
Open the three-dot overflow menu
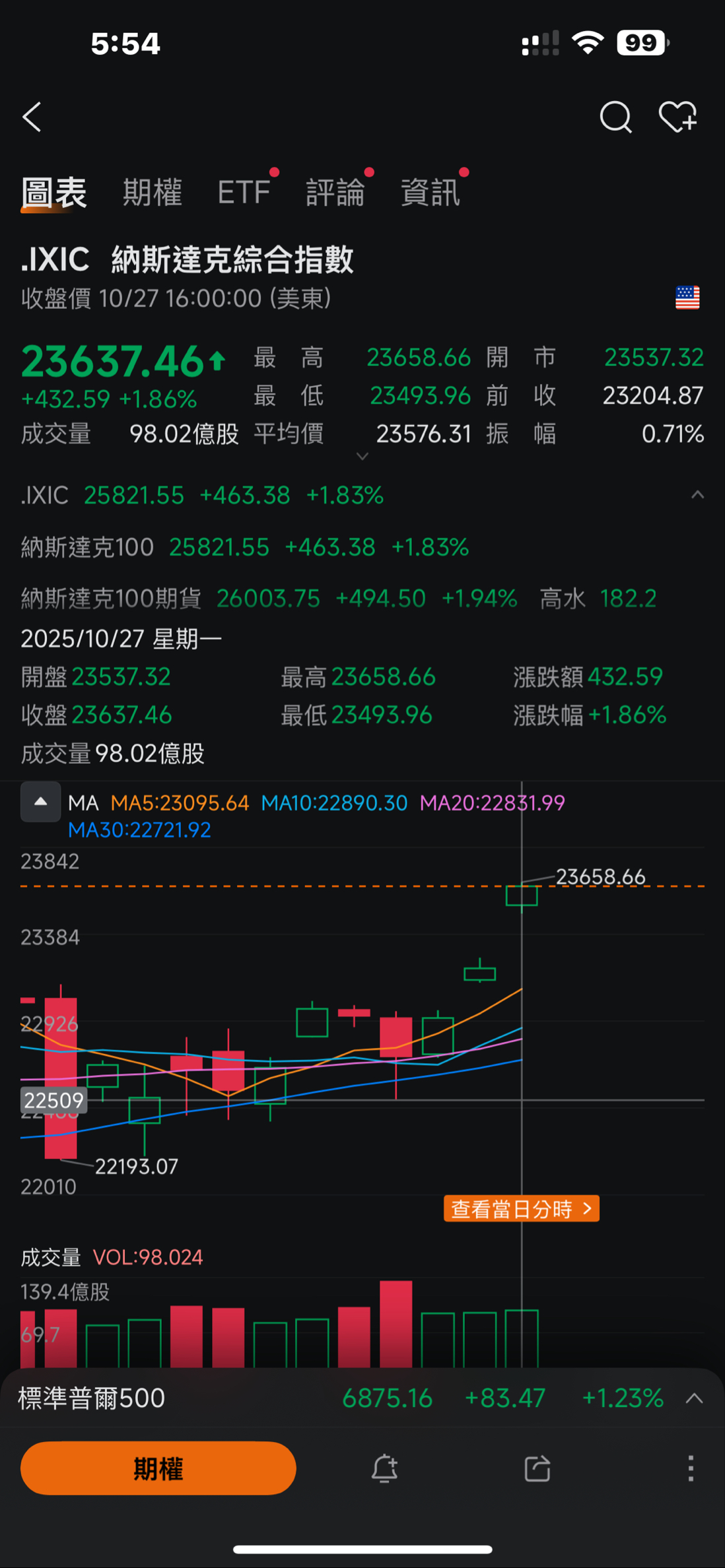(691, 1469)
